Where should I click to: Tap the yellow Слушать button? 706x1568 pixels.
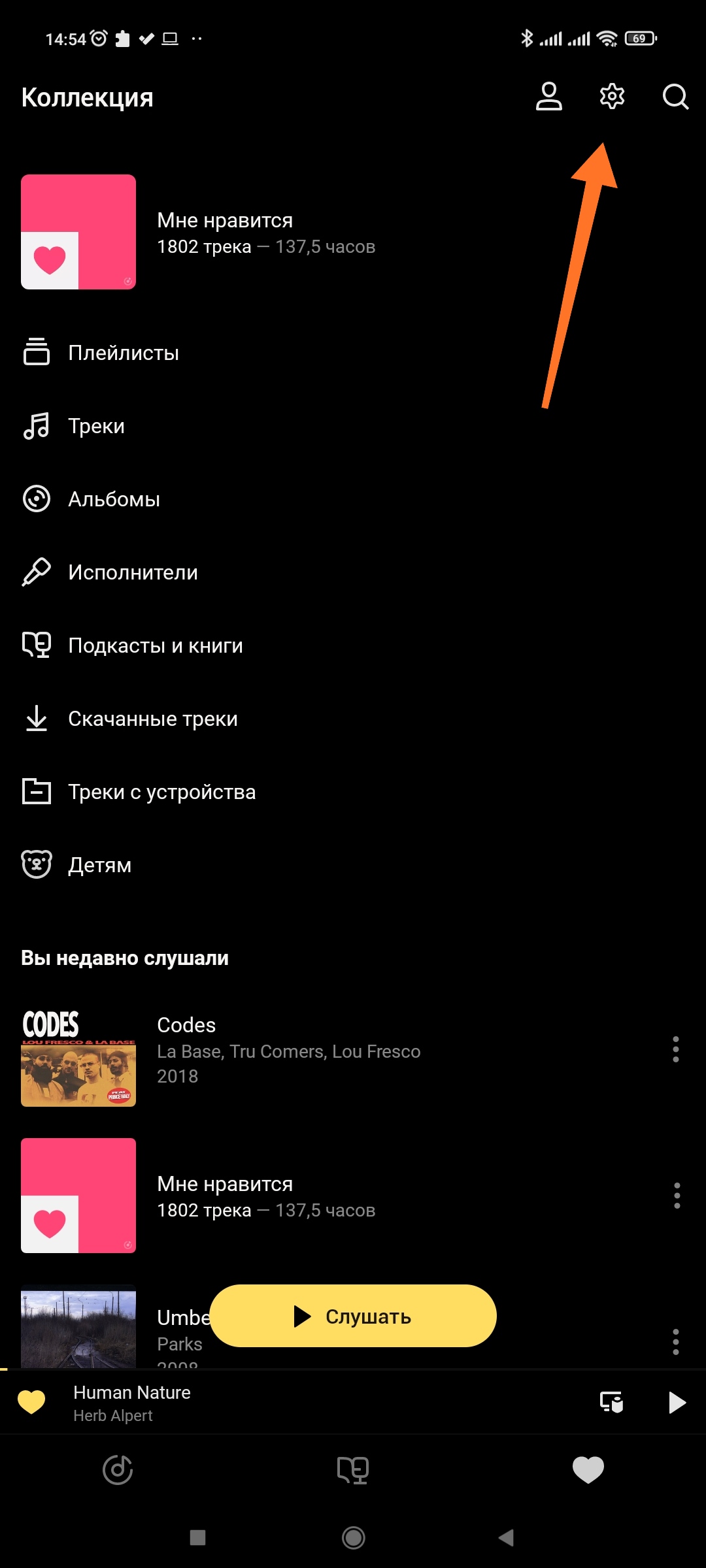tap(353, 1316)
